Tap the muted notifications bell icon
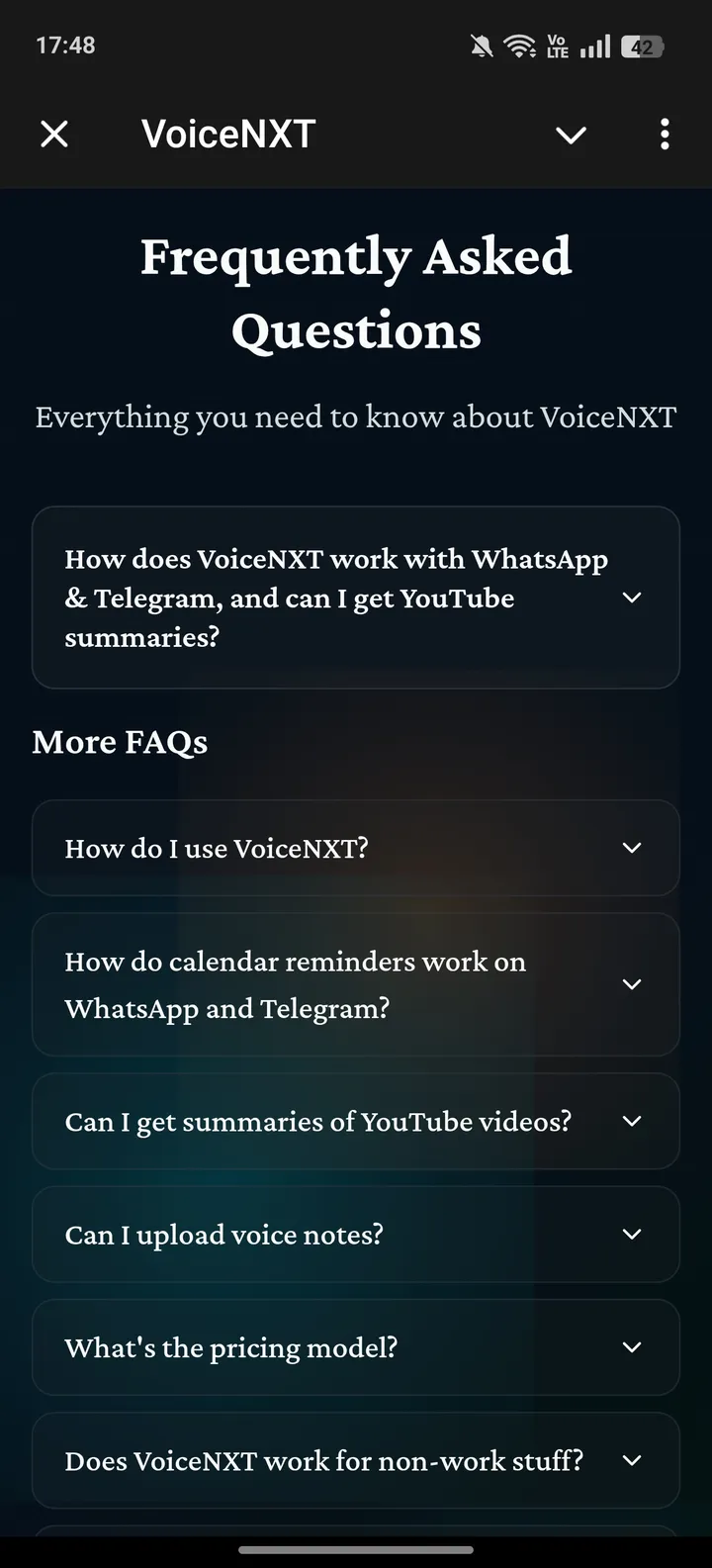Image resolution: width=712 pixels, height=1568 pixels. click(x=481, y=45)
